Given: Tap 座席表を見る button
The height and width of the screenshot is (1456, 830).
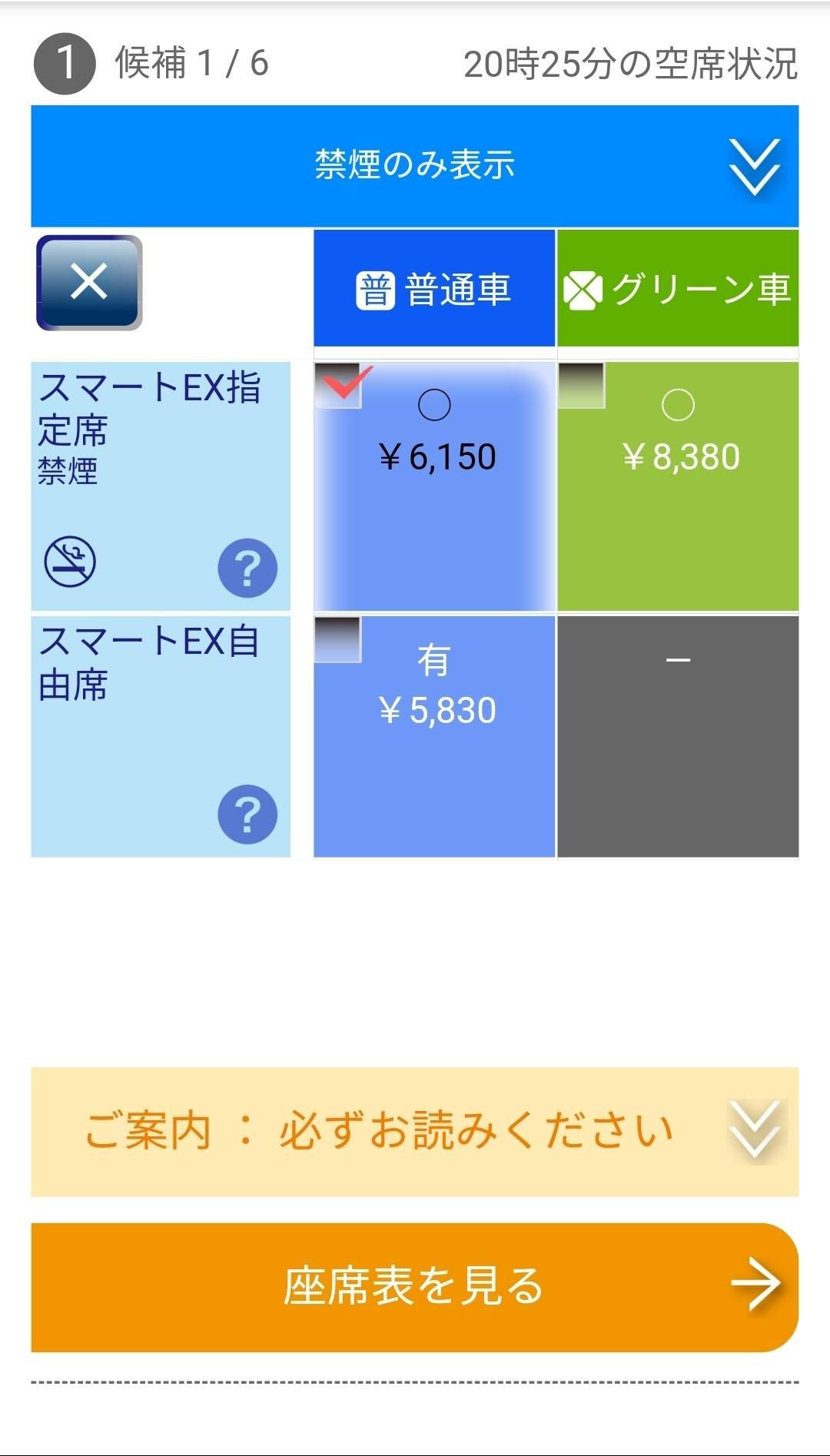Looking at the screenshot, I should point(414,1287).
